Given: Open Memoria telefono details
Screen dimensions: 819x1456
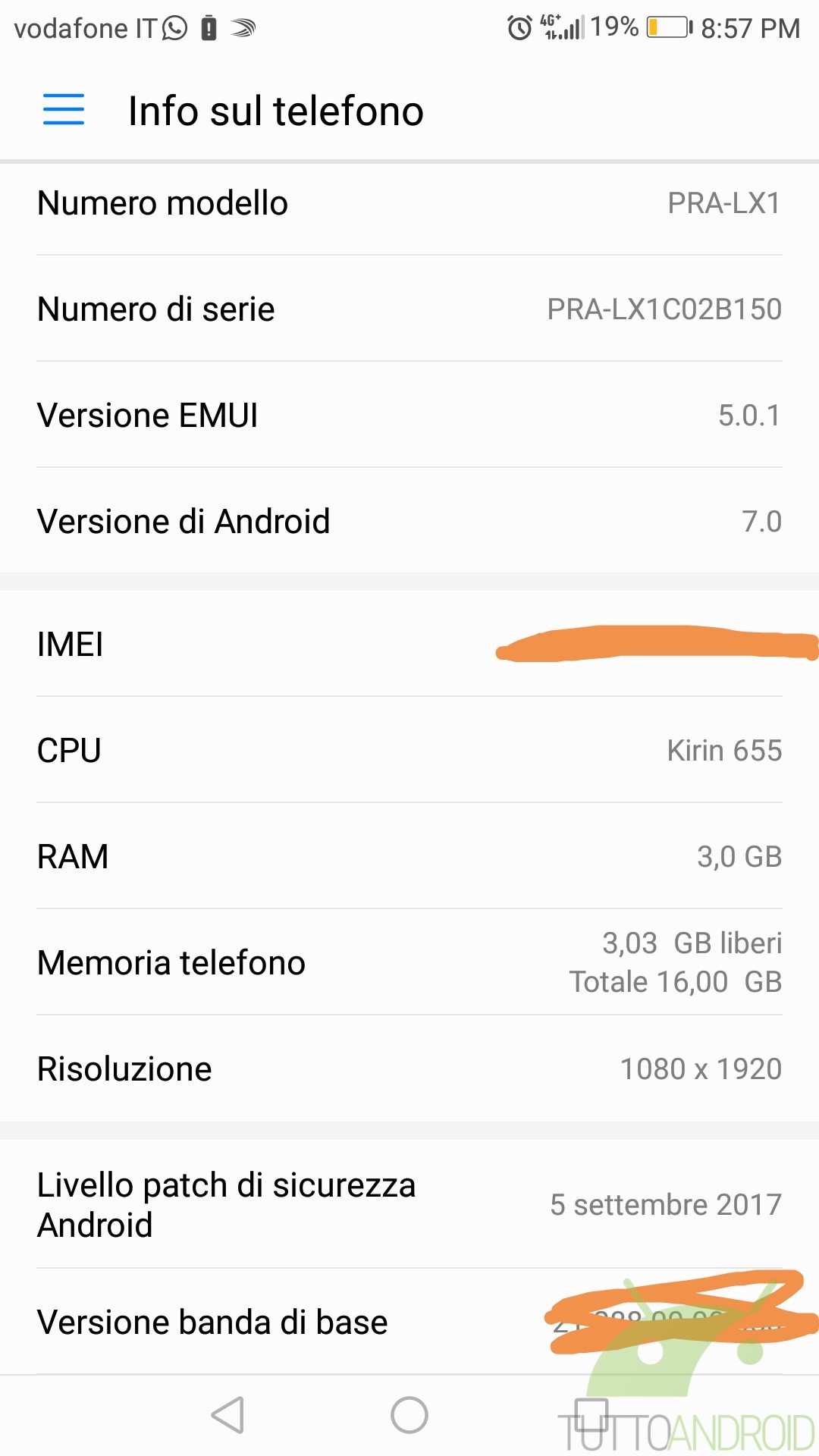Looking at the screenshot, I should coord(409,962).
